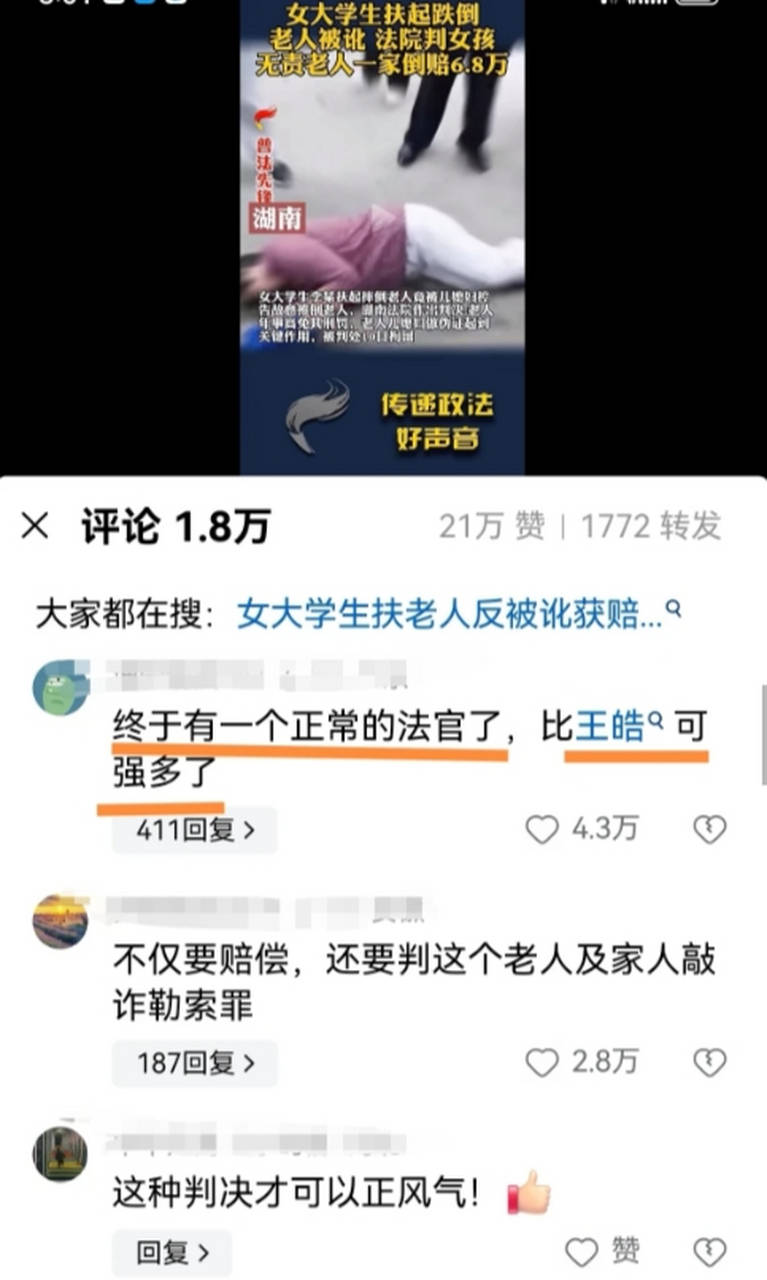Dislike the 敲诈勒索罪 comment
The image size is (767, 1280).
pos(710,1062)
